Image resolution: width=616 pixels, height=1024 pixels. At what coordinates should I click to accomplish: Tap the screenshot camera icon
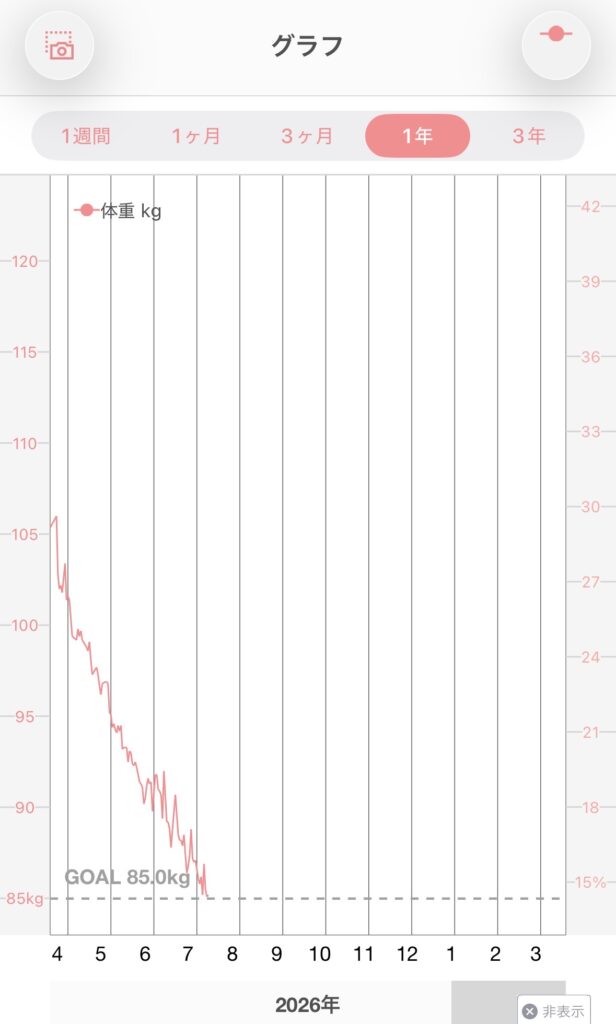59,45
